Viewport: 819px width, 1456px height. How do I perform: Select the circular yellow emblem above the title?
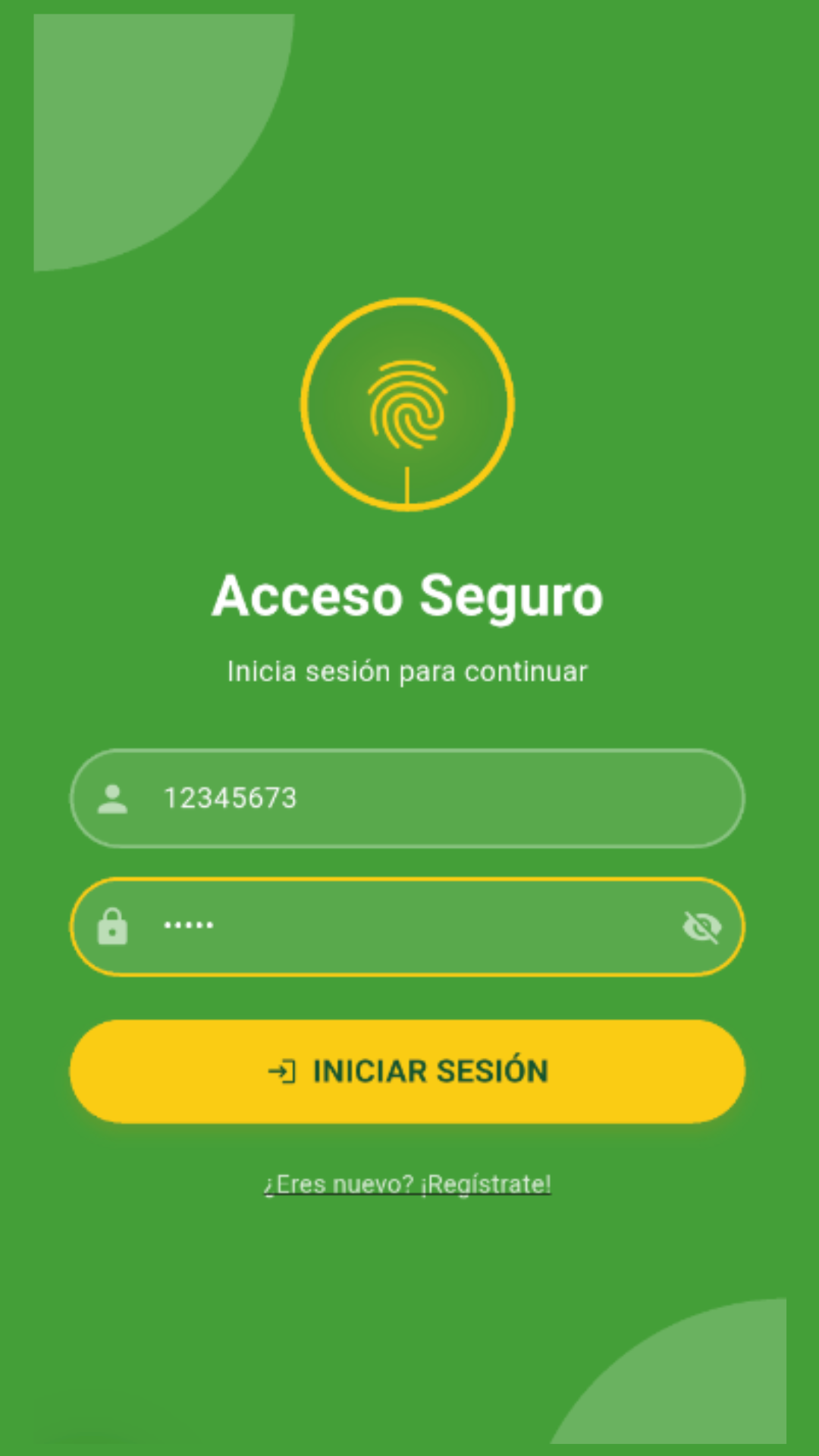(408, 406)
